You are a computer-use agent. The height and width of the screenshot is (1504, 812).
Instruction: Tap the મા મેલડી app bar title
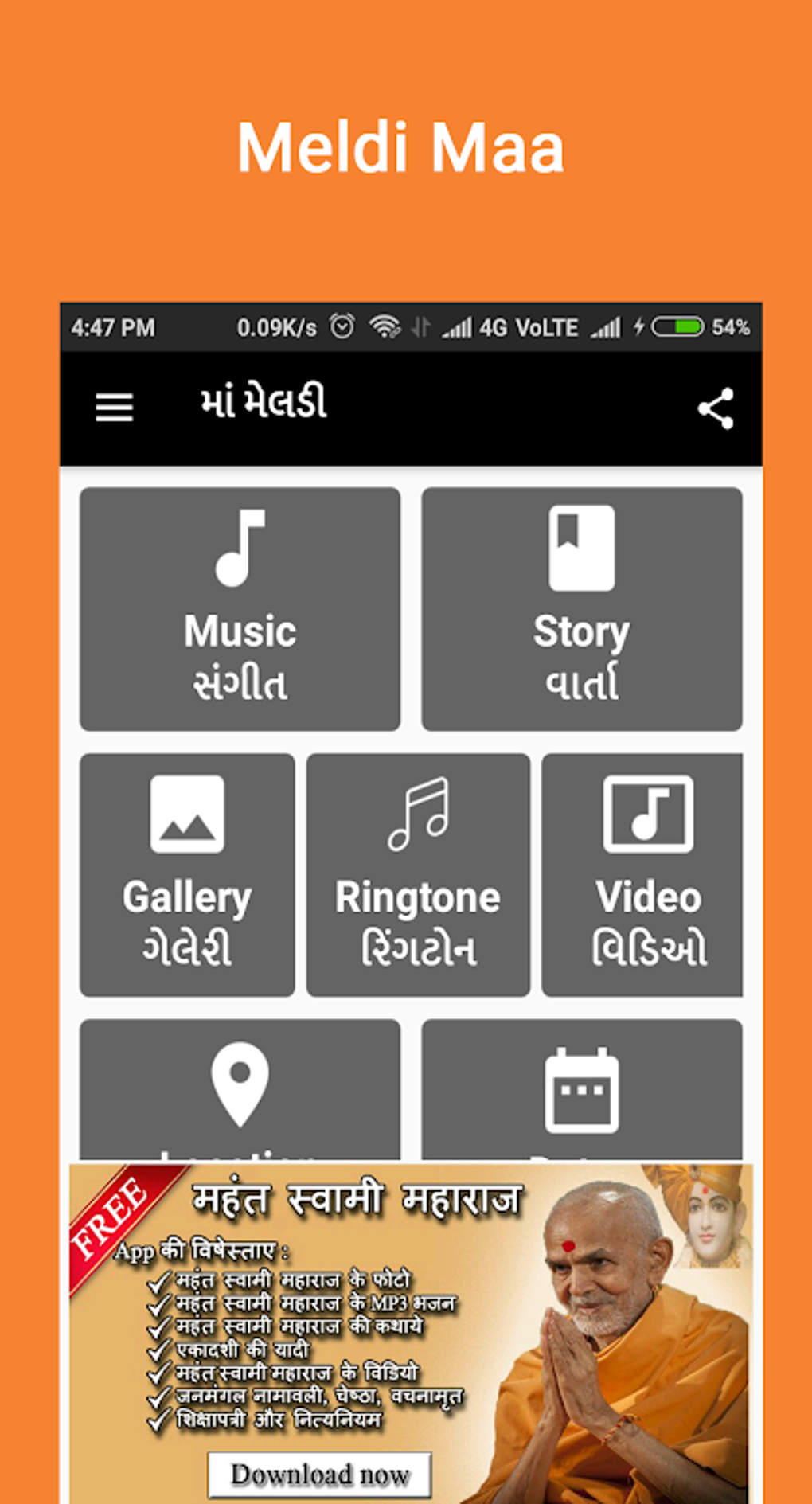coord(265,404)
